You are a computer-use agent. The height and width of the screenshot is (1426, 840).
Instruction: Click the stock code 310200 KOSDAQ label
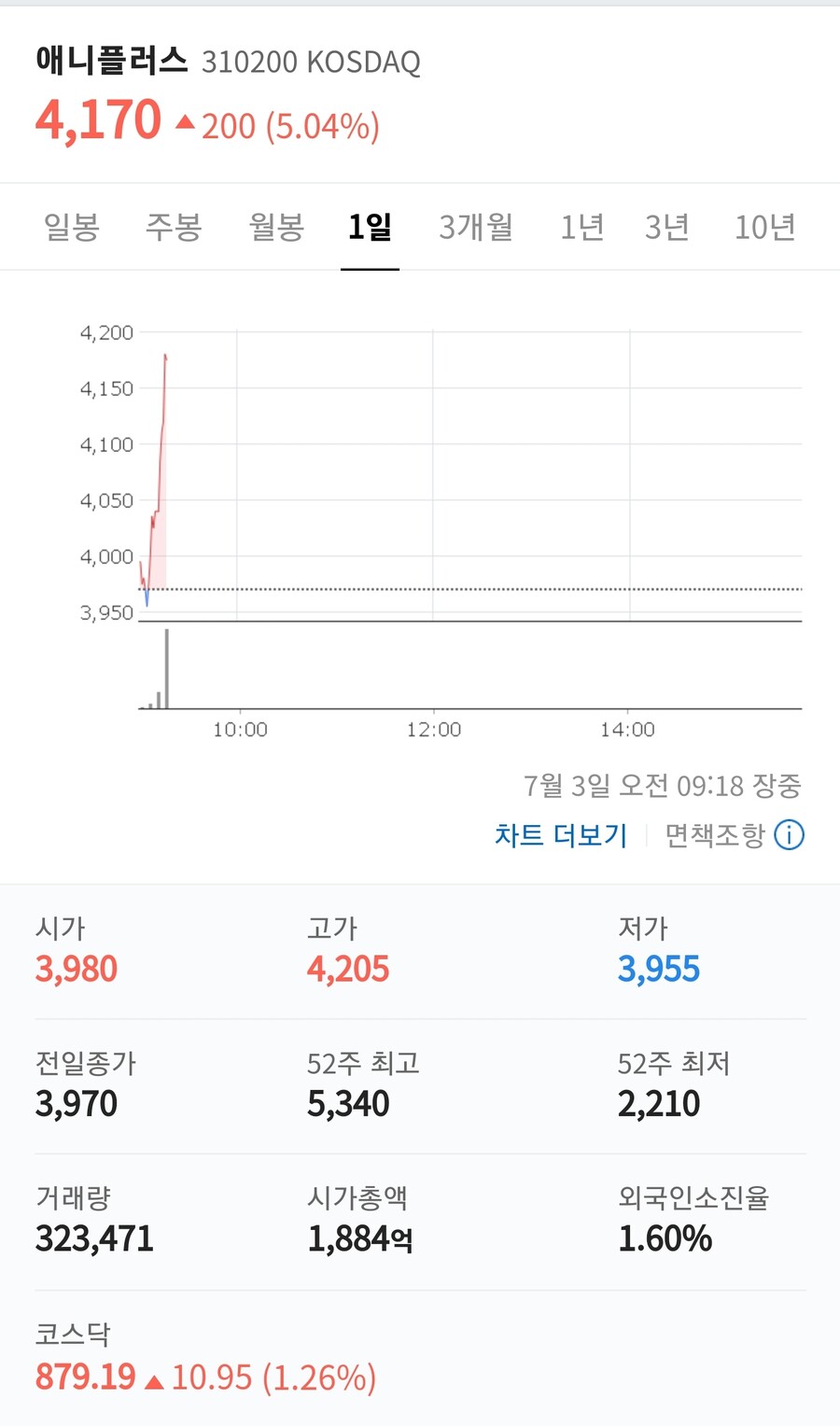(311, 62)
